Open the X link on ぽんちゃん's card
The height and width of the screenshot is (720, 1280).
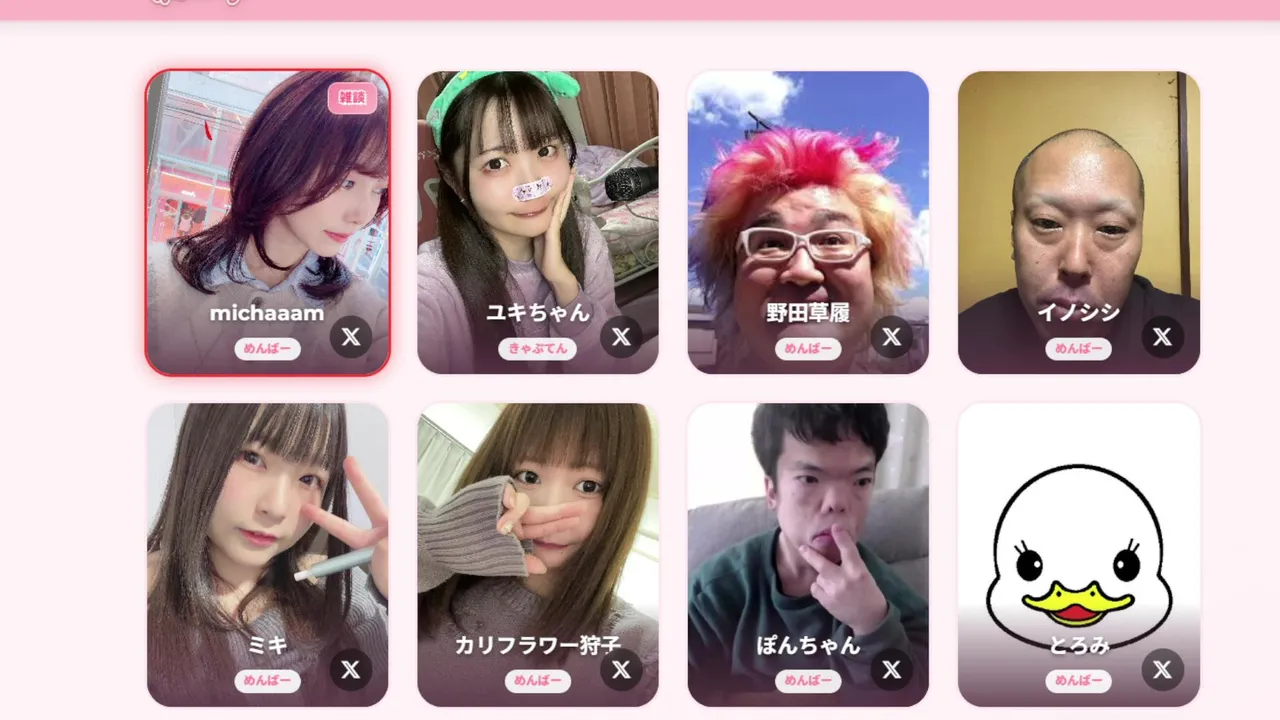click(x=892, y=670)
